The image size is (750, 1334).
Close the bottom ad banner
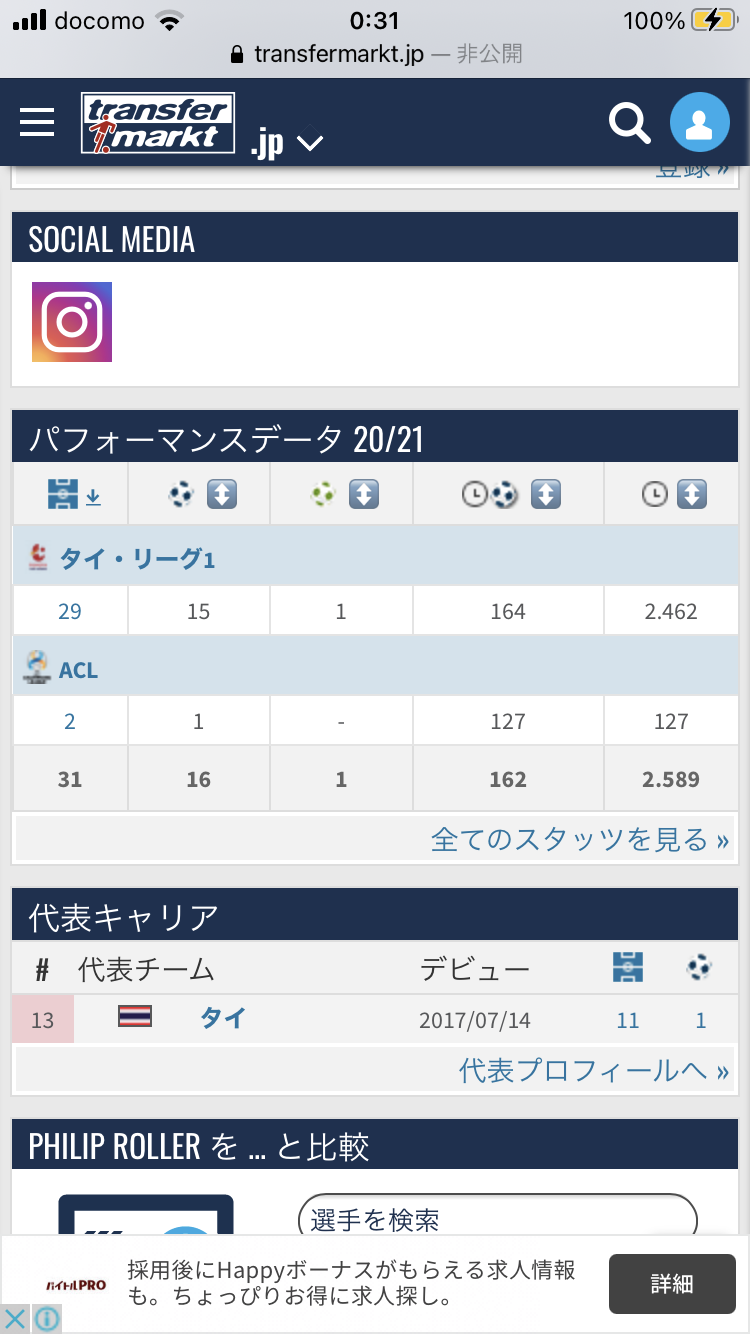tap(14, 1318)
